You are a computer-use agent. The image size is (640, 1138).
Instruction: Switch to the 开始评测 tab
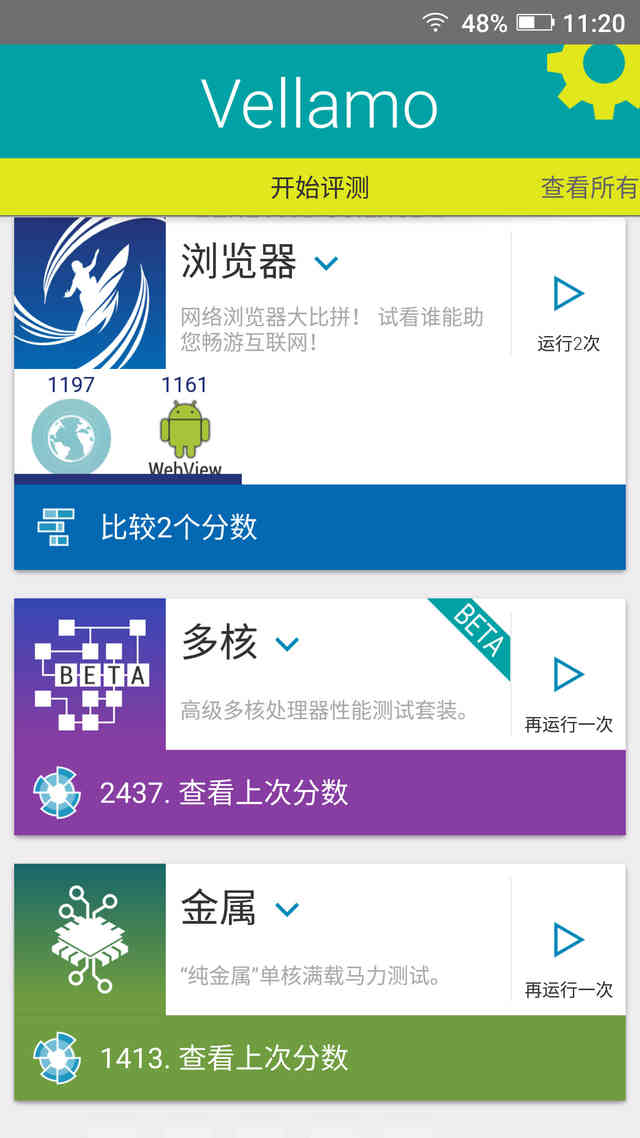320,187
